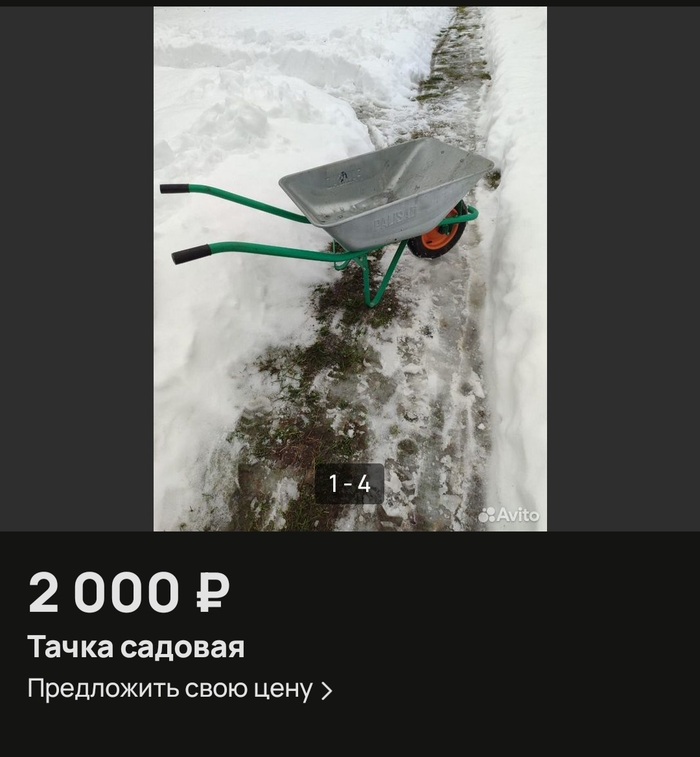Tap 'Предложить свою цену' to offer a price
Viewport: 700px width, 757px height.
tap(179, 689)
